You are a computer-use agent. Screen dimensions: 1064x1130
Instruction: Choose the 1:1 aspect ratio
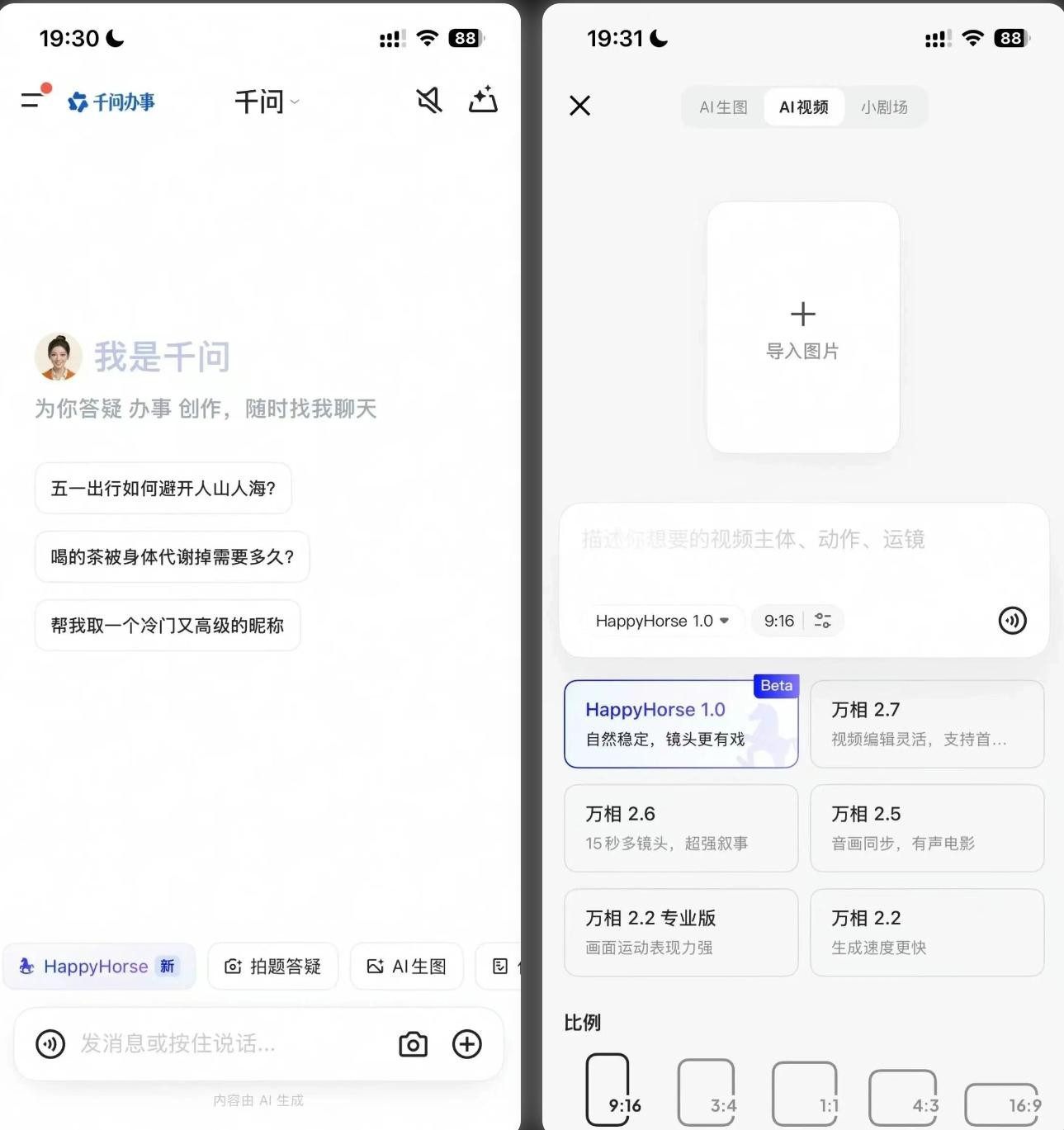pyautogui.click(x=805, y=1095)
